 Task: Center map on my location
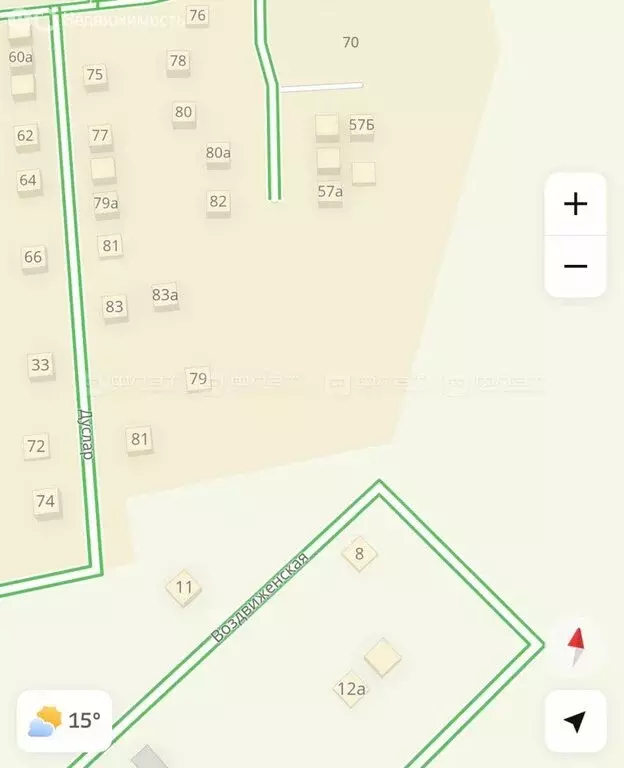tap(575, 721)
